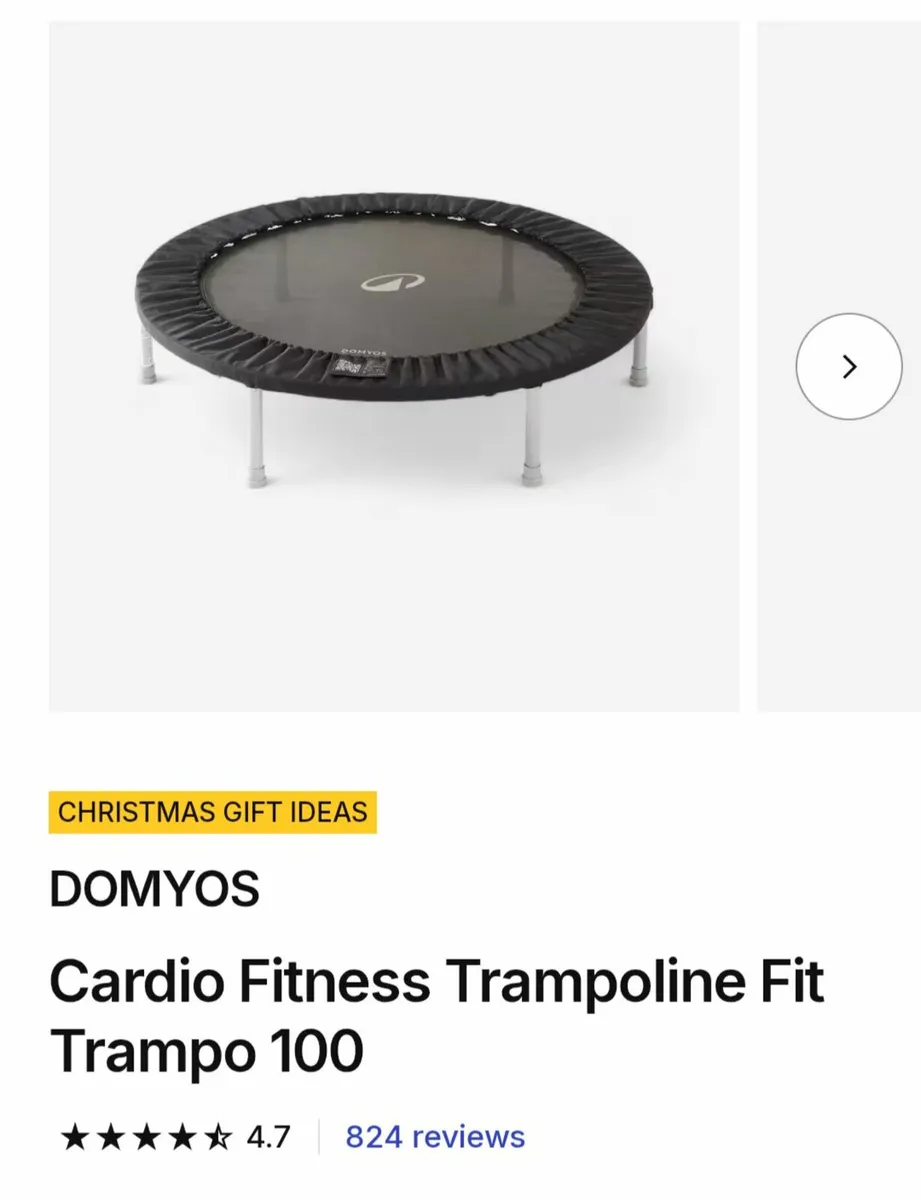Select the DOMYOS brand name
Viewport: 921px width, 1200px height.
coord(155,888)
